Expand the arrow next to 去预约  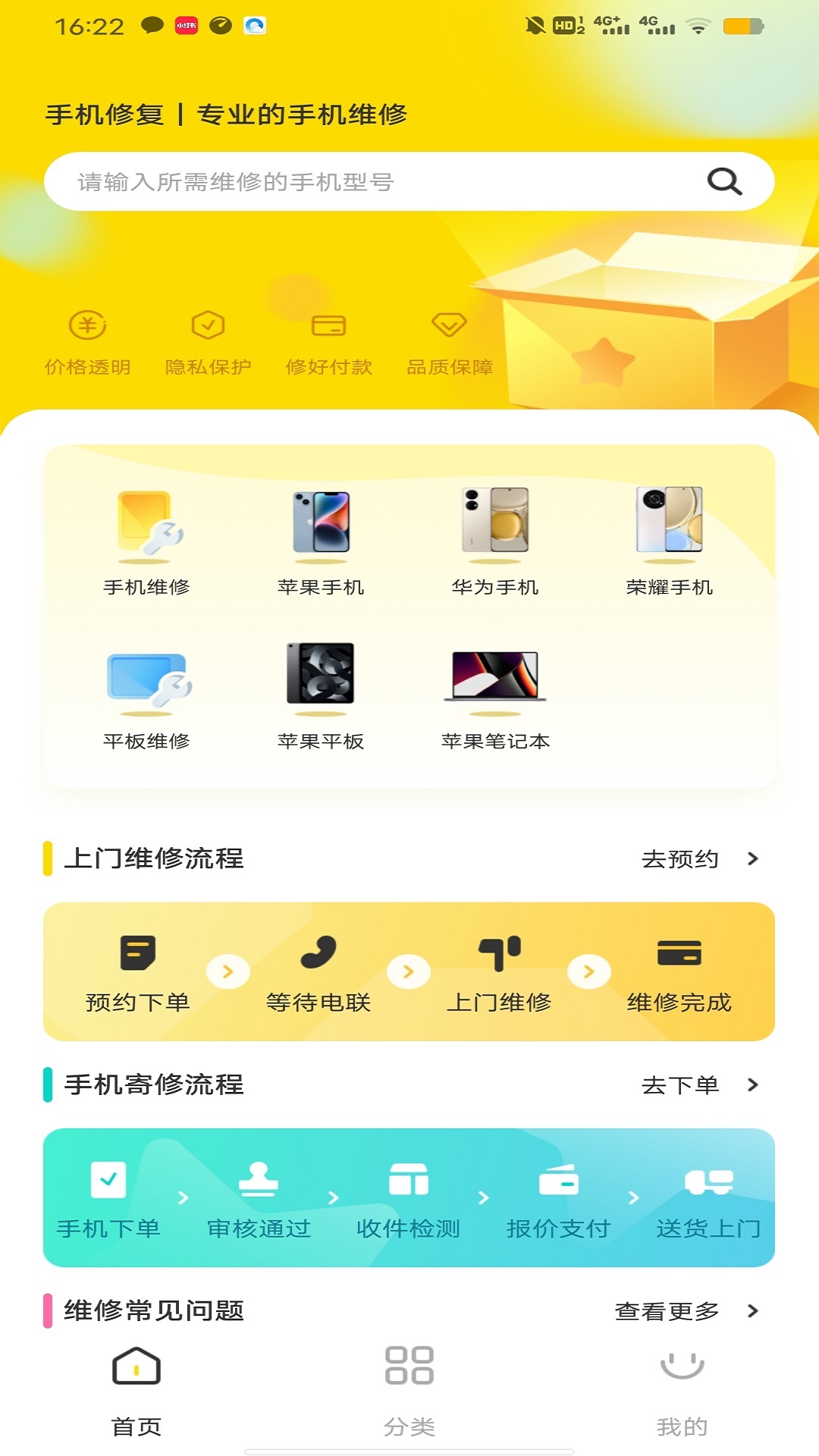point(752,859)
